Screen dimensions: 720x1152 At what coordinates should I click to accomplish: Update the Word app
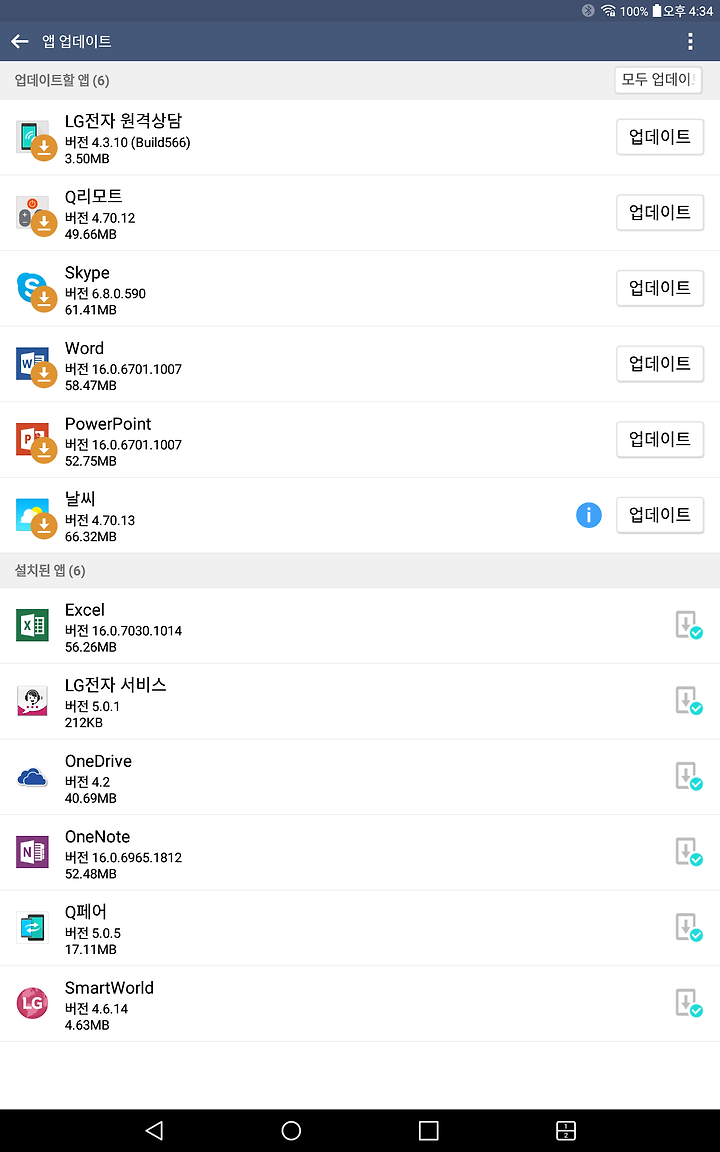pyautogui.click(x=660, y=364)
